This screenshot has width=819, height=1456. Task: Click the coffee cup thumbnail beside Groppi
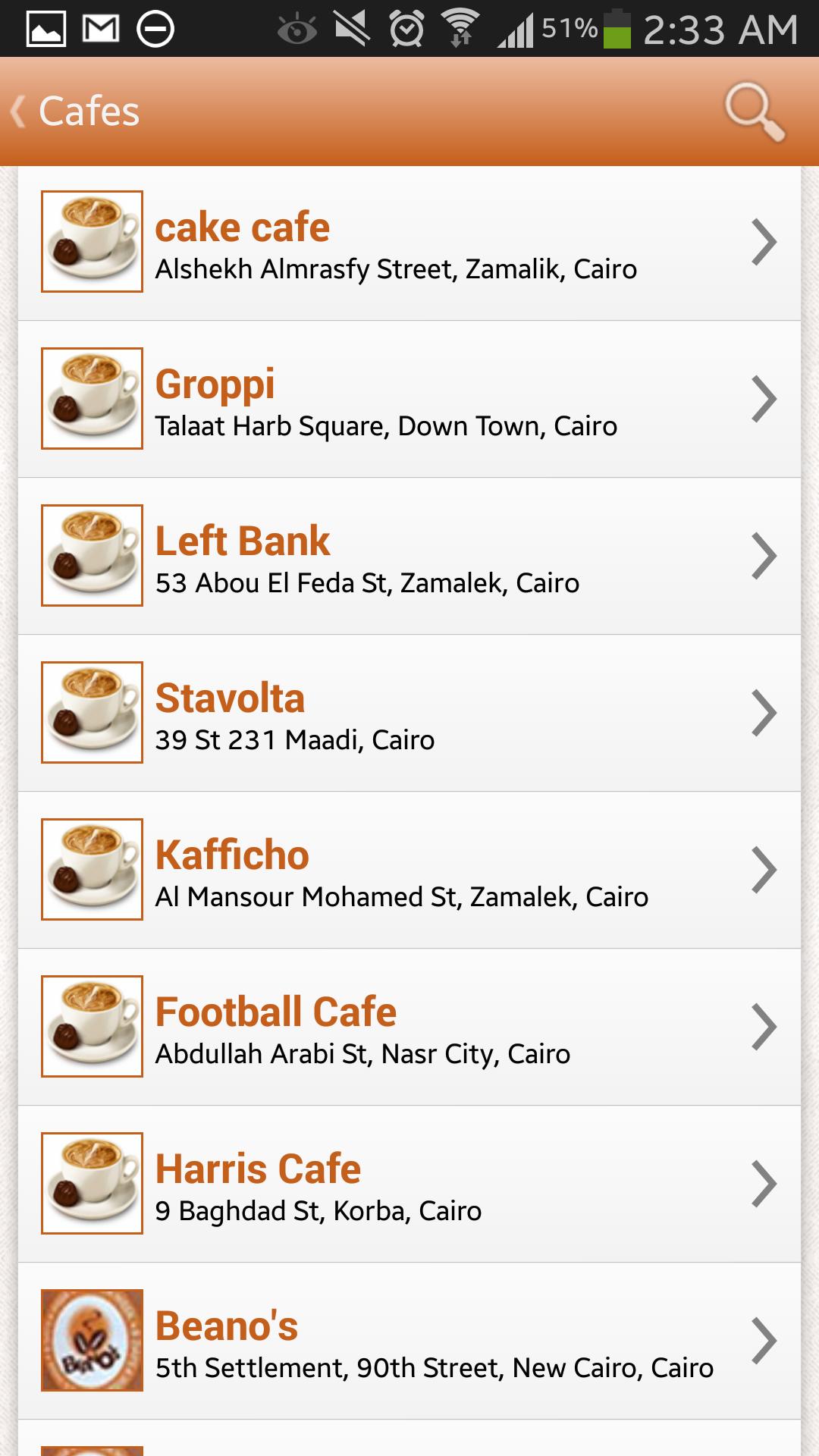pos(90,397)
